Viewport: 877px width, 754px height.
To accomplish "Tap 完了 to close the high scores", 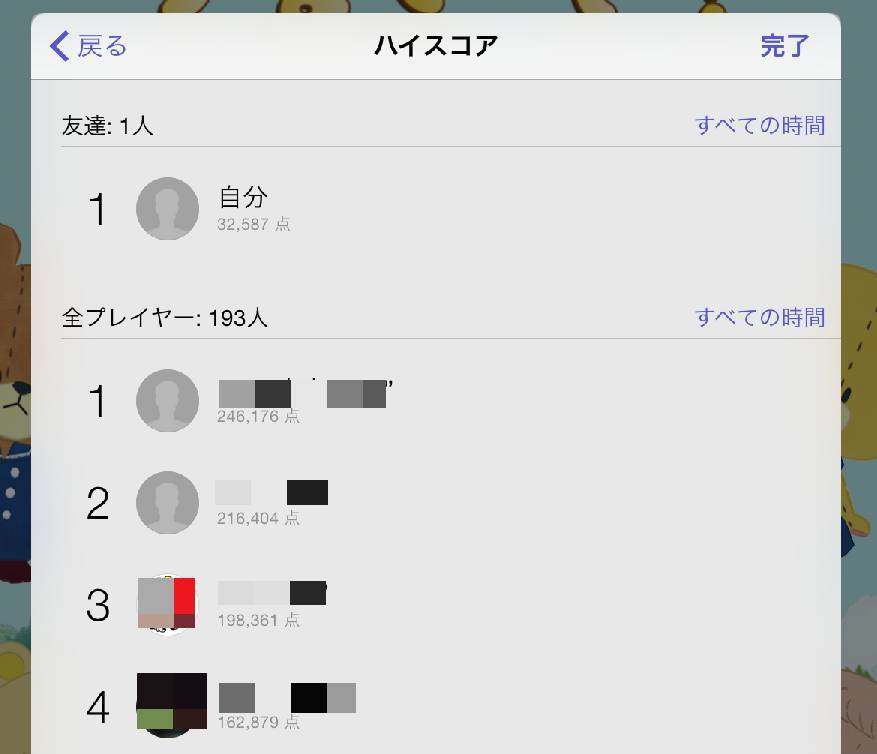I will [784, 46].
